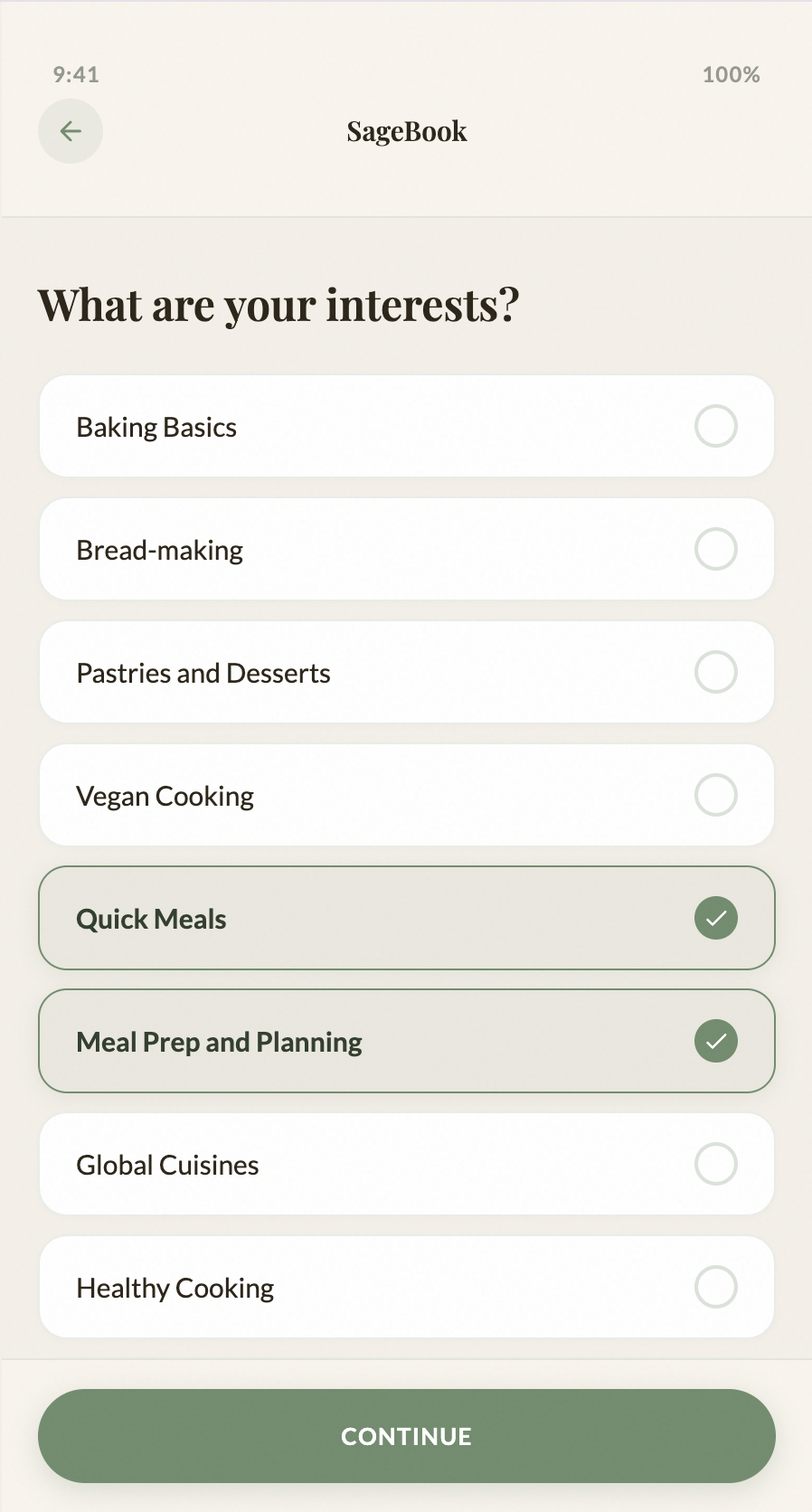Tap the clock showing 9:41
The image size is (812, 1512).
coord(76,75)
